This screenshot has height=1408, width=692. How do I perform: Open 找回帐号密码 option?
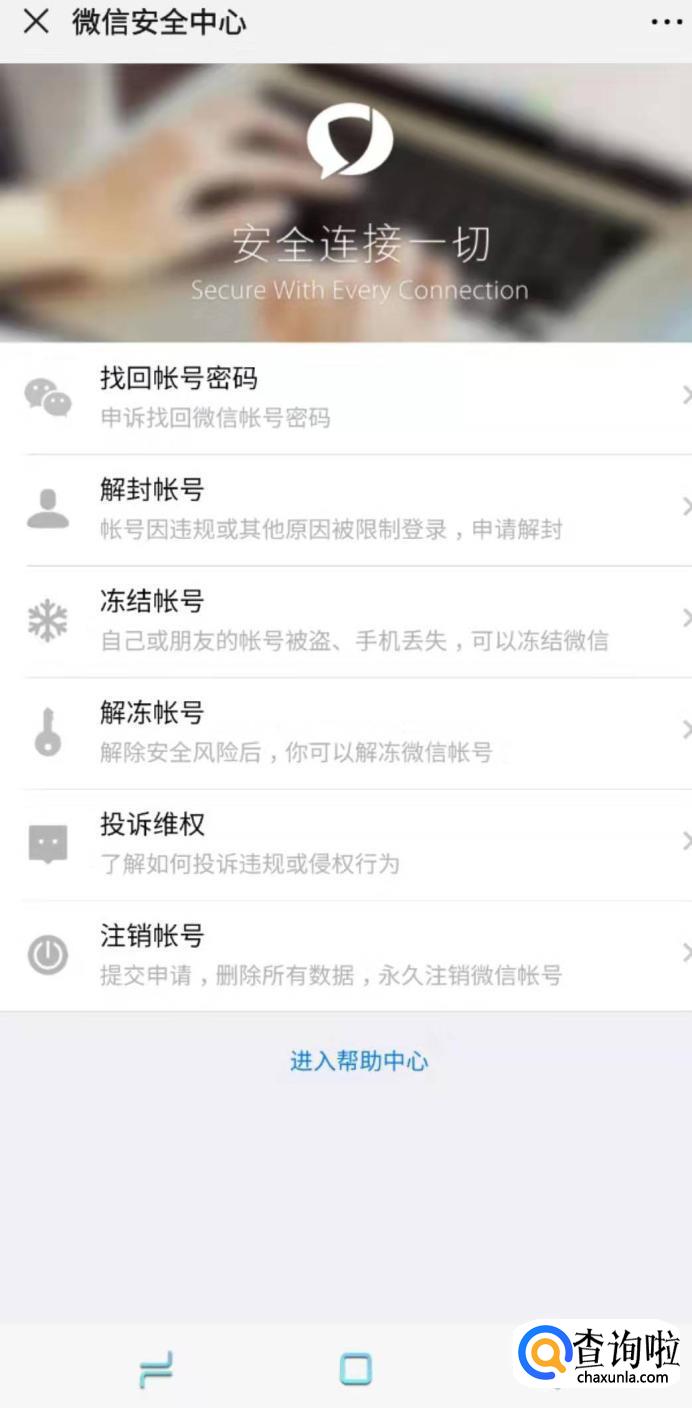click(x=346, y=397)
